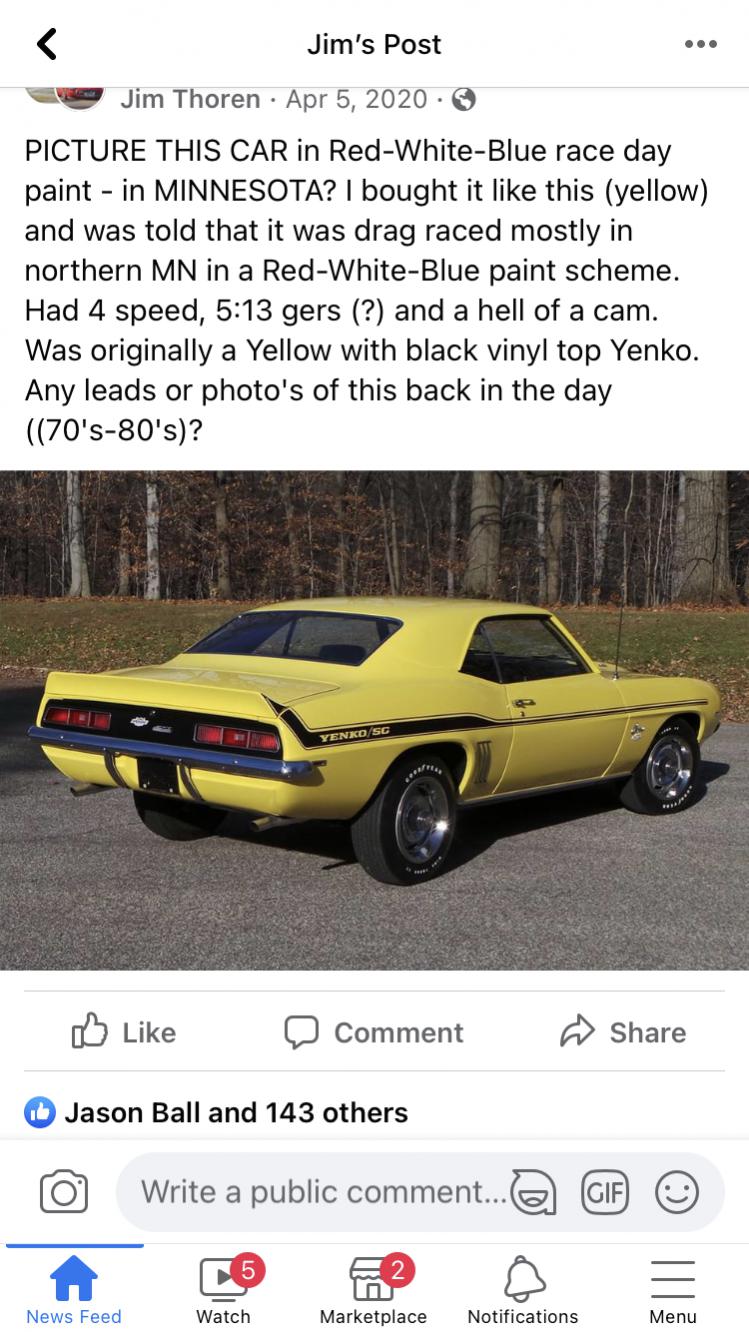
Task: Check the Notifications tab
Action: pyautogui.click(x=523, y=1291)
